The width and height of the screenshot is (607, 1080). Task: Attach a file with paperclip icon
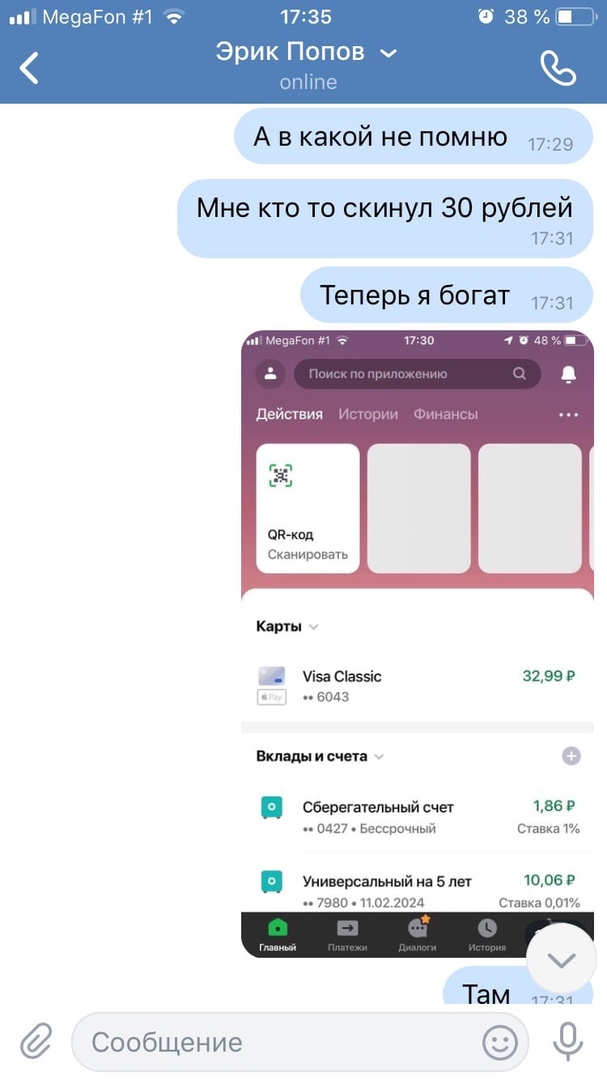pos(35,1042)
